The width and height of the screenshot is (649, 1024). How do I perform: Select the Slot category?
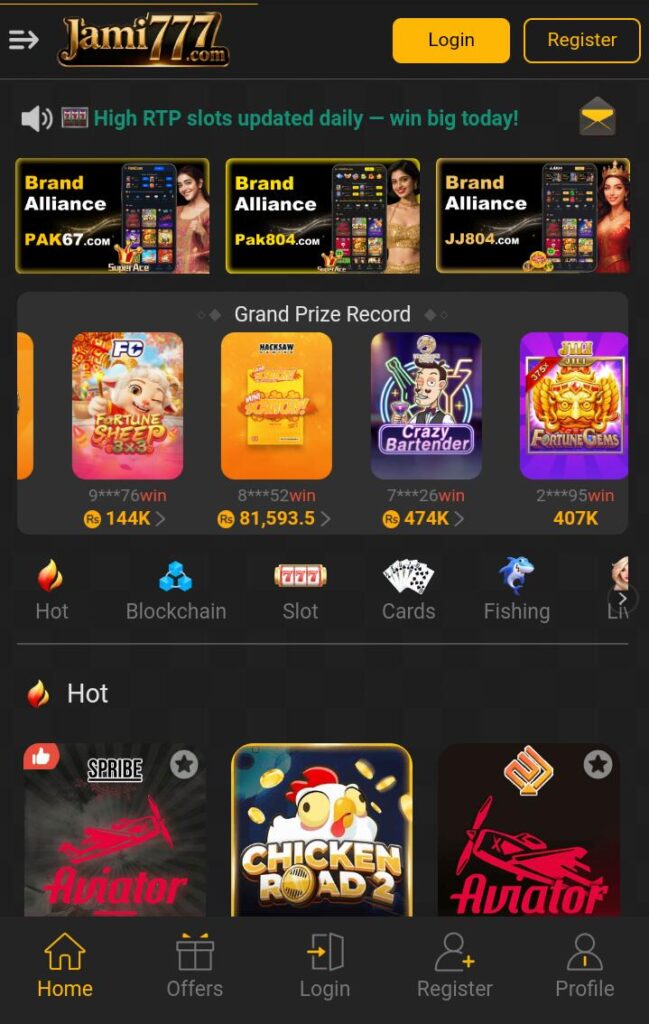300,591
